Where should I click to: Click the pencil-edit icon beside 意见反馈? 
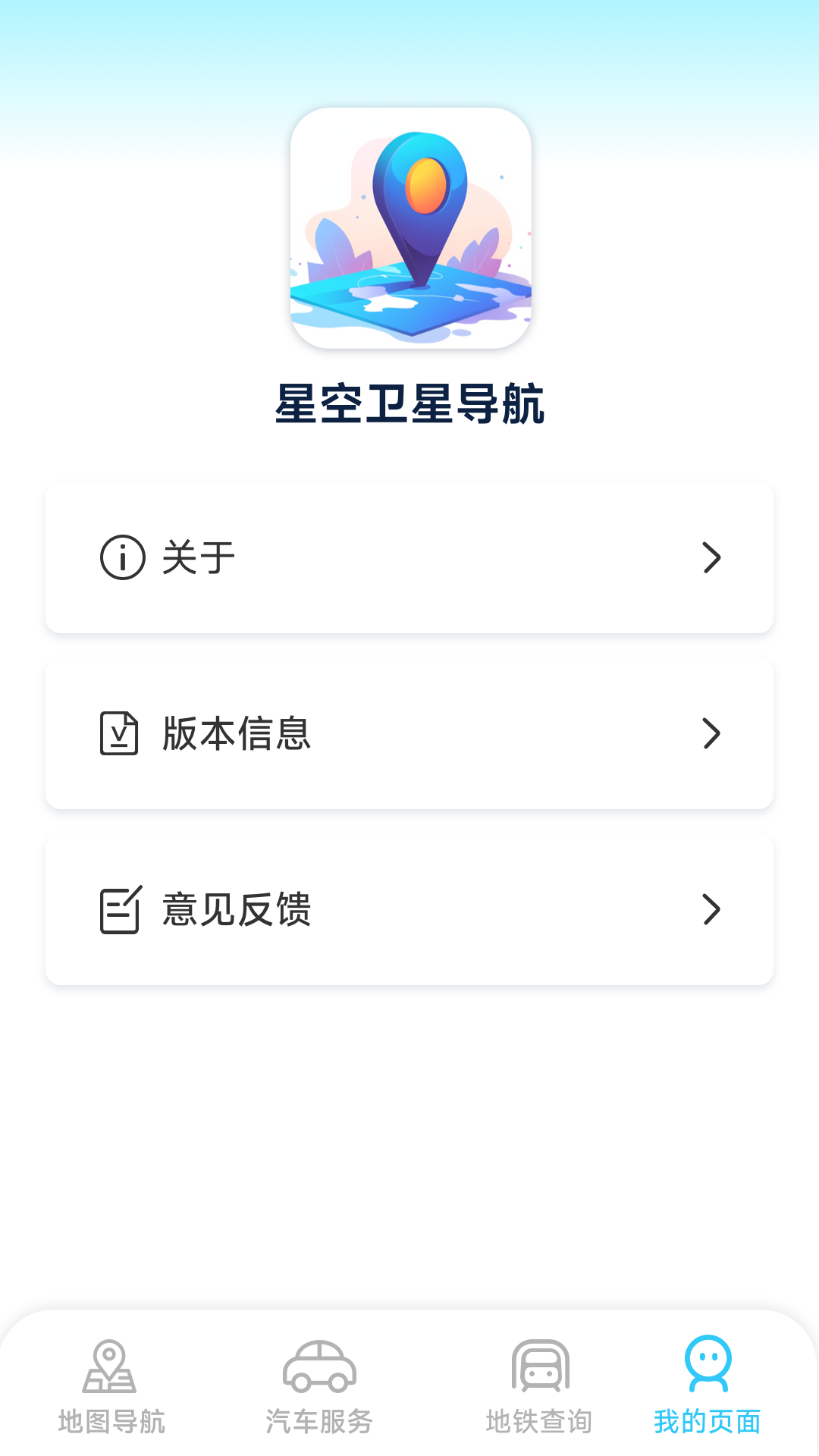coord(121,909)
